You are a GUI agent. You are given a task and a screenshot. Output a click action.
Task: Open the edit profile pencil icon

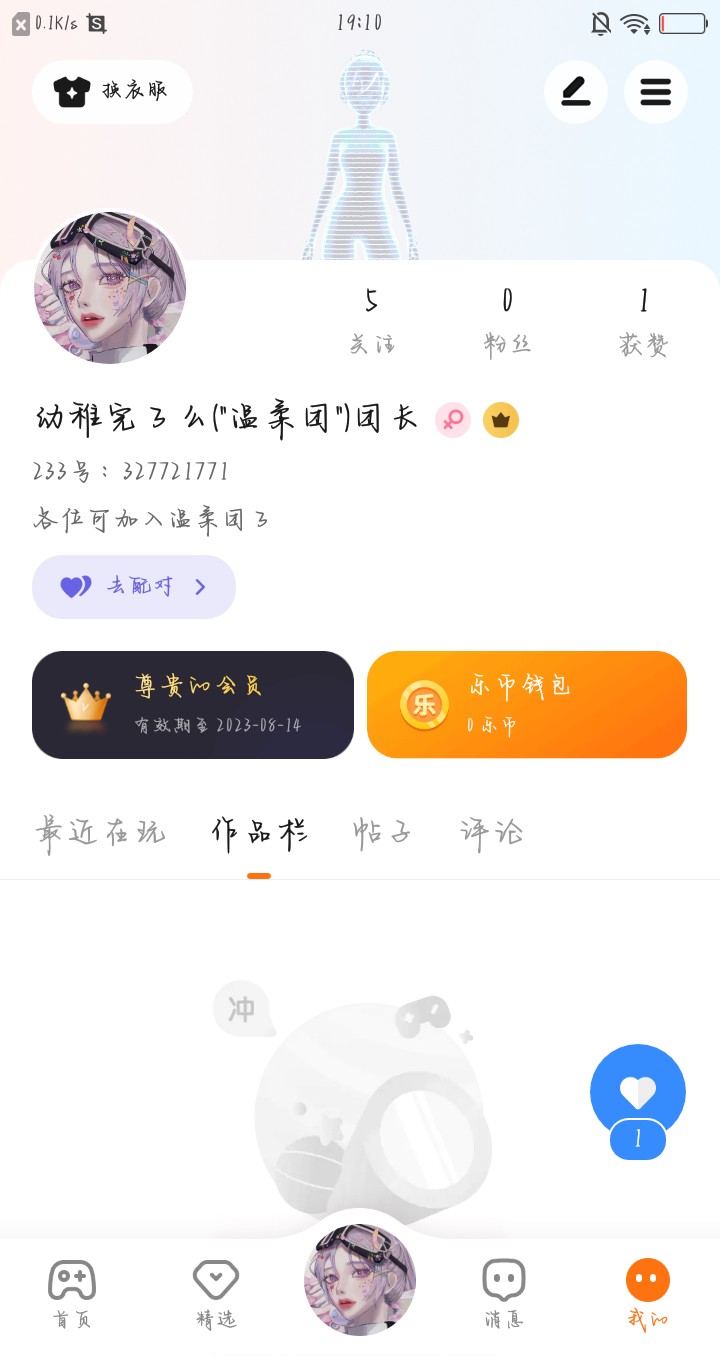(575, 92)
